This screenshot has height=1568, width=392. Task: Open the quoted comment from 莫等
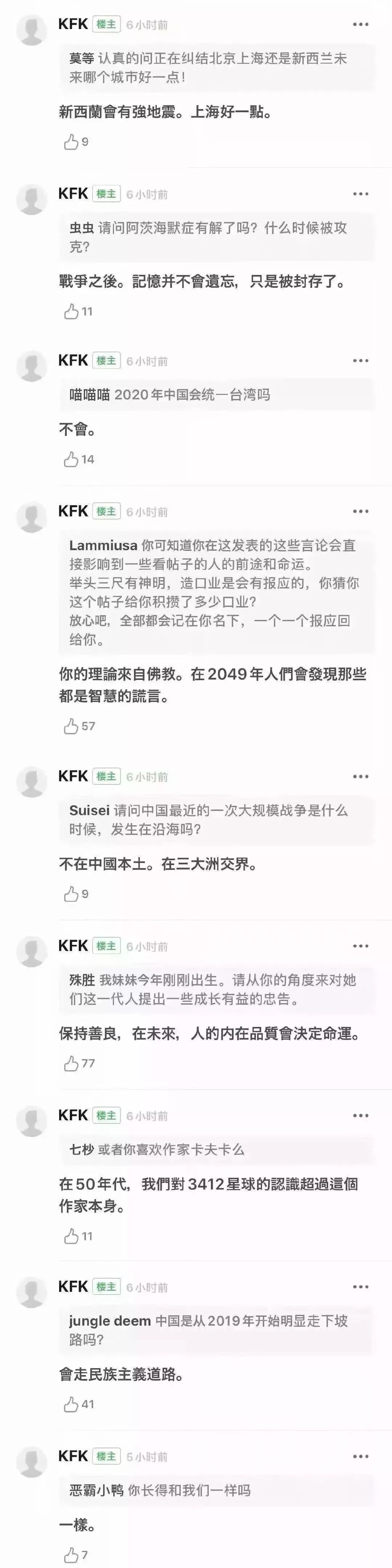tap(216, 68)
